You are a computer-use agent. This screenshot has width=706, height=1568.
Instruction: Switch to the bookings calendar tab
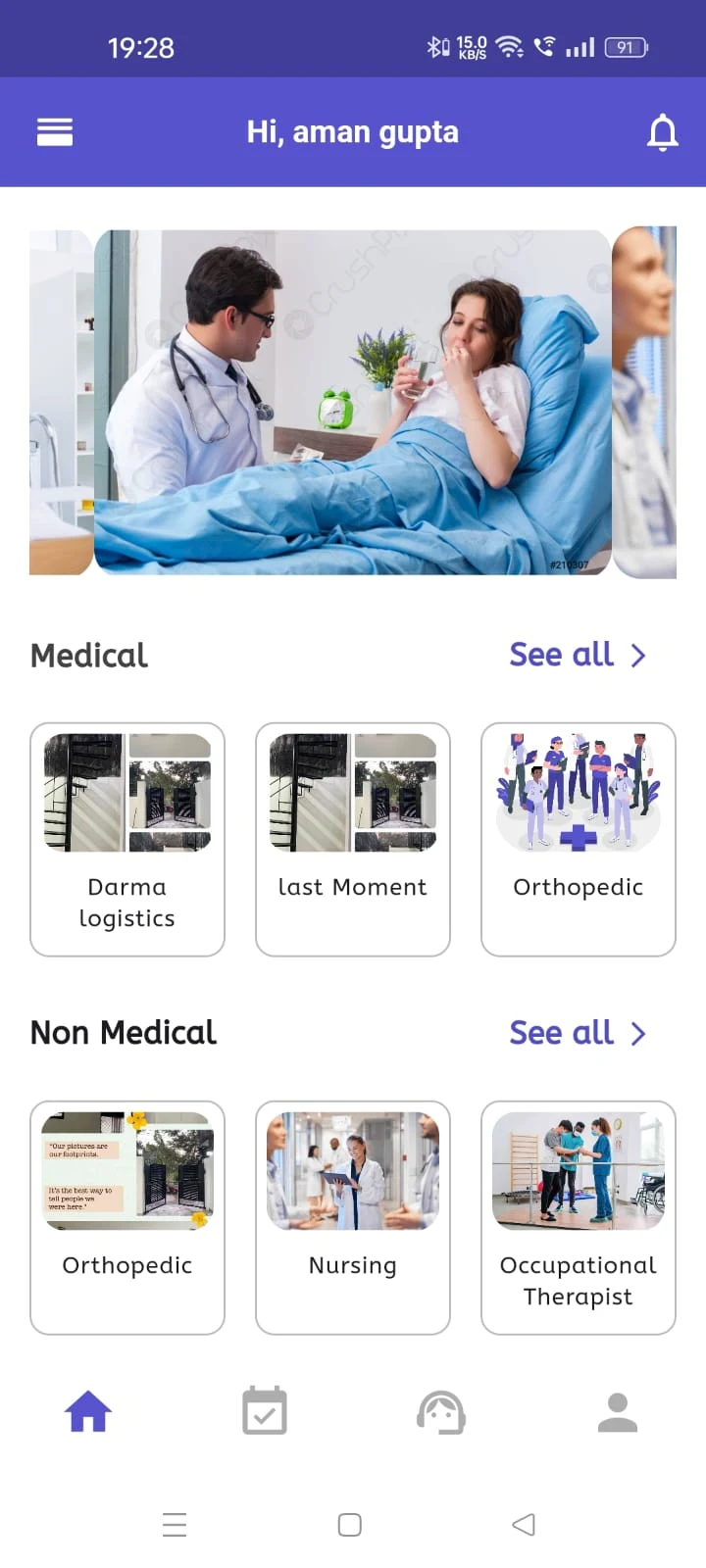click(265, 1412)
